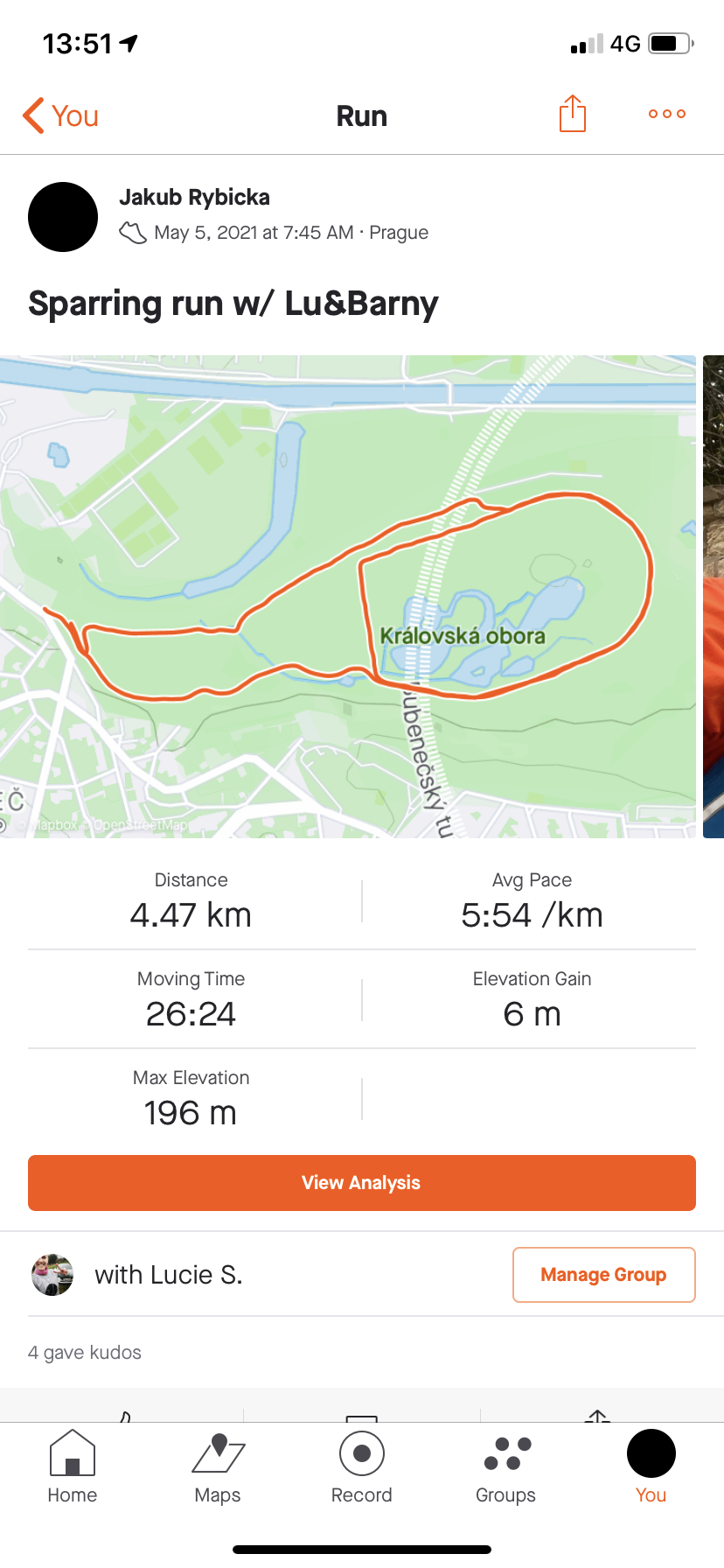Switch to the Maps tab

(x=218, y=1466)
